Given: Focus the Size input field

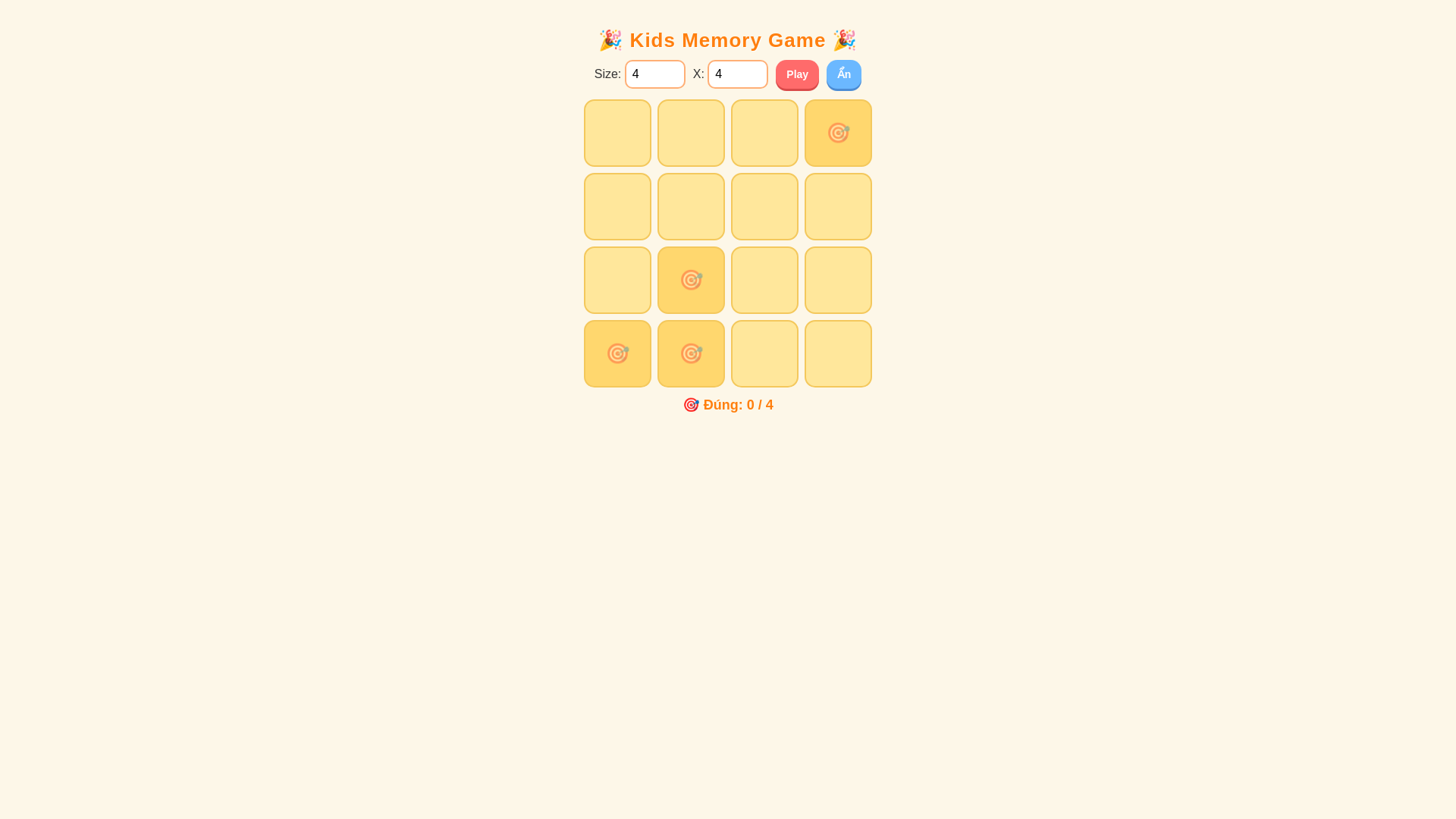Looking at the screenshot, I should click(654, 74).
